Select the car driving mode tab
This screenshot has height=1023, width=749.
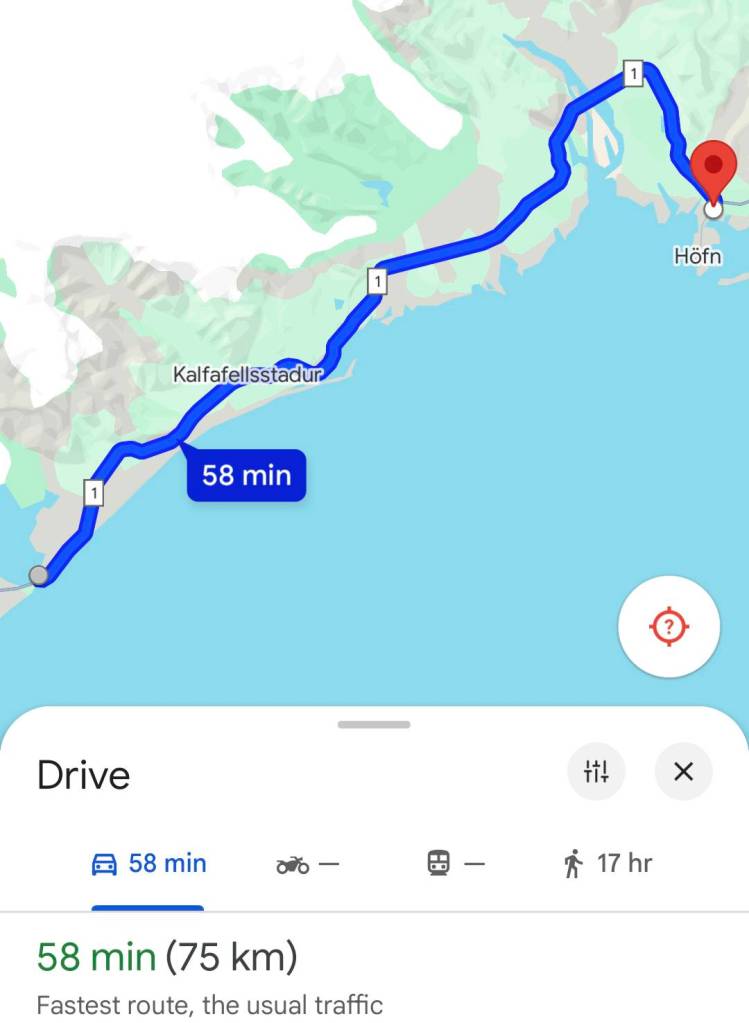click(148, 863)
